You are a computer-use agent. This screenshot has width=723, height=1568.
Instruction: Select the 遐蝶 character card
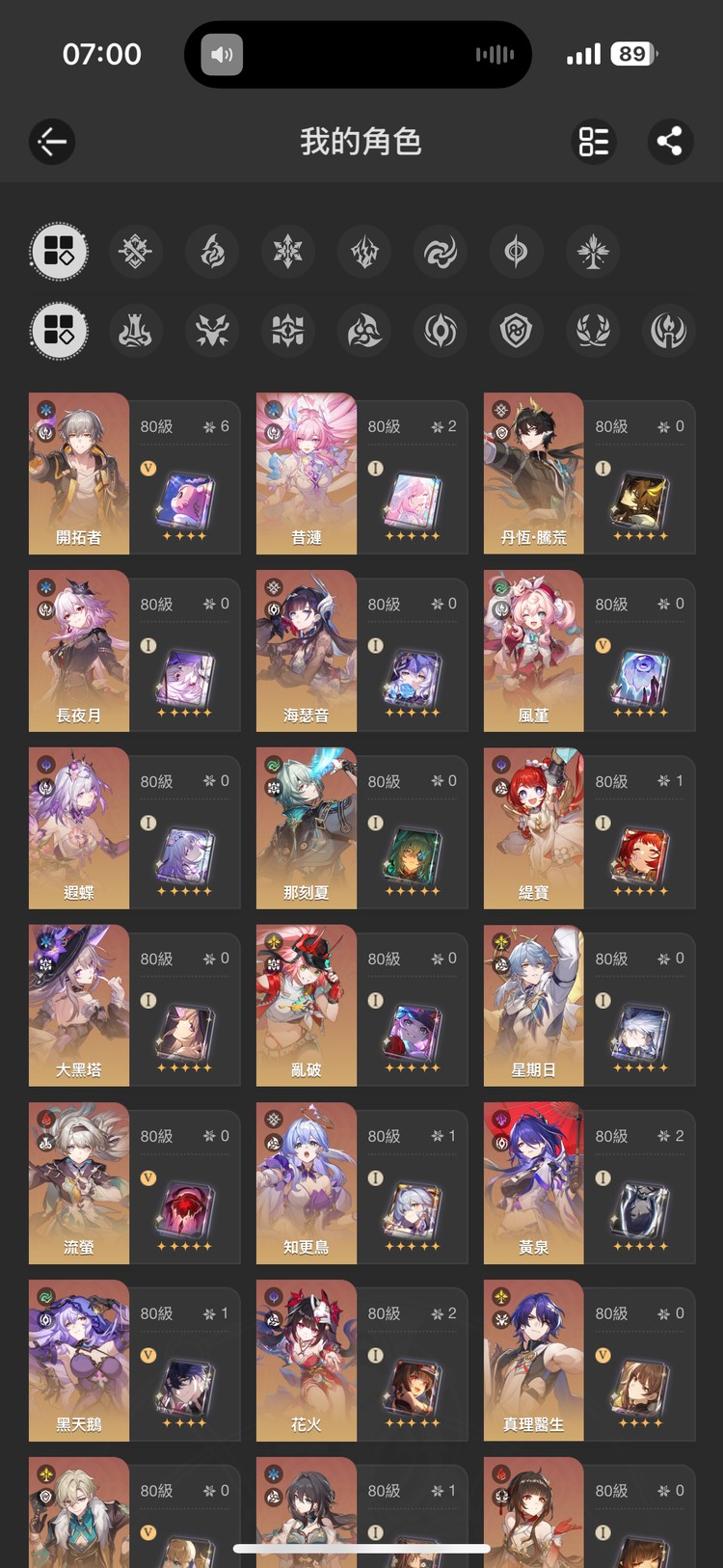[134, 828]
